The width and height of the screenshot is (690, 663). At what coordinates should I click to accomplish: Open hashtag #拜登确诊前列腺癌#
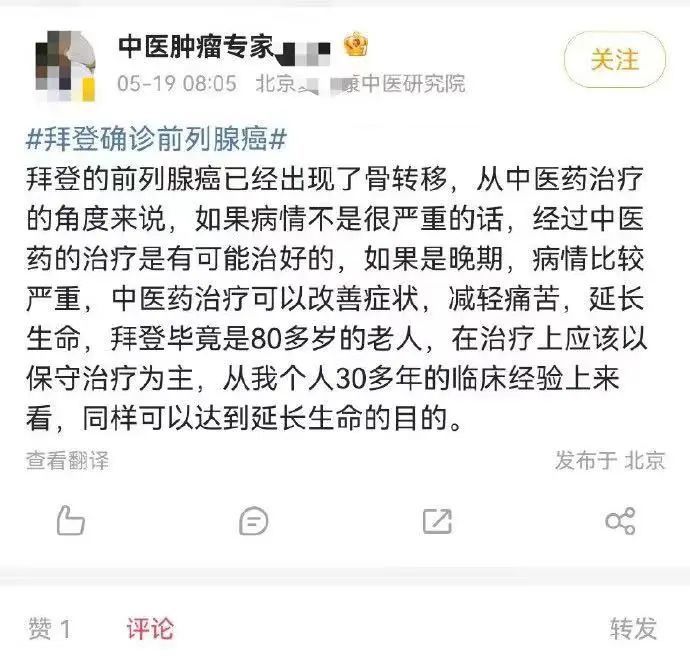(156, 139)
